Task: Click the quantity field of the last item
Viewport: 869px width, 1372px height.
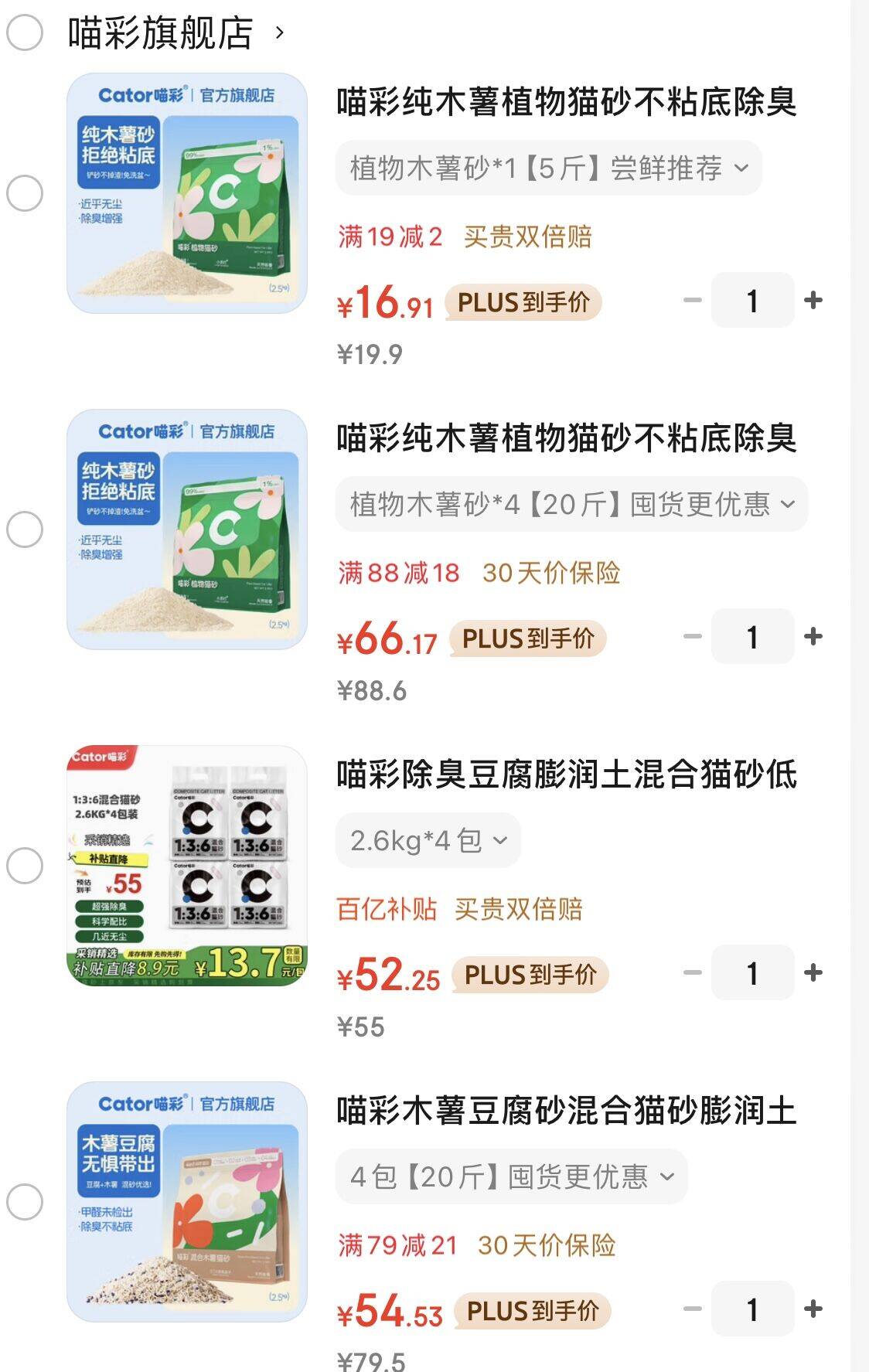Action: (751, 1308)
